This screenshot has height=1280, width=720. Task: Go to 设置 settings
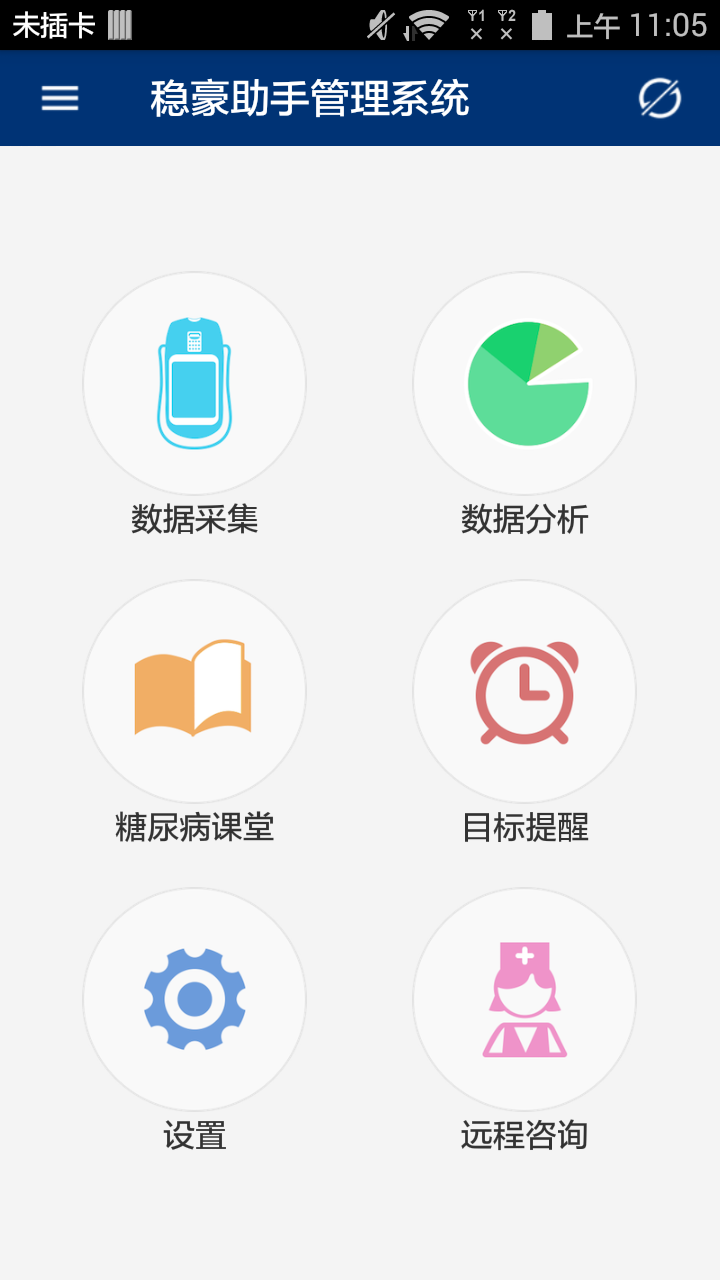pyautogui.click(x=194, y=1000)
